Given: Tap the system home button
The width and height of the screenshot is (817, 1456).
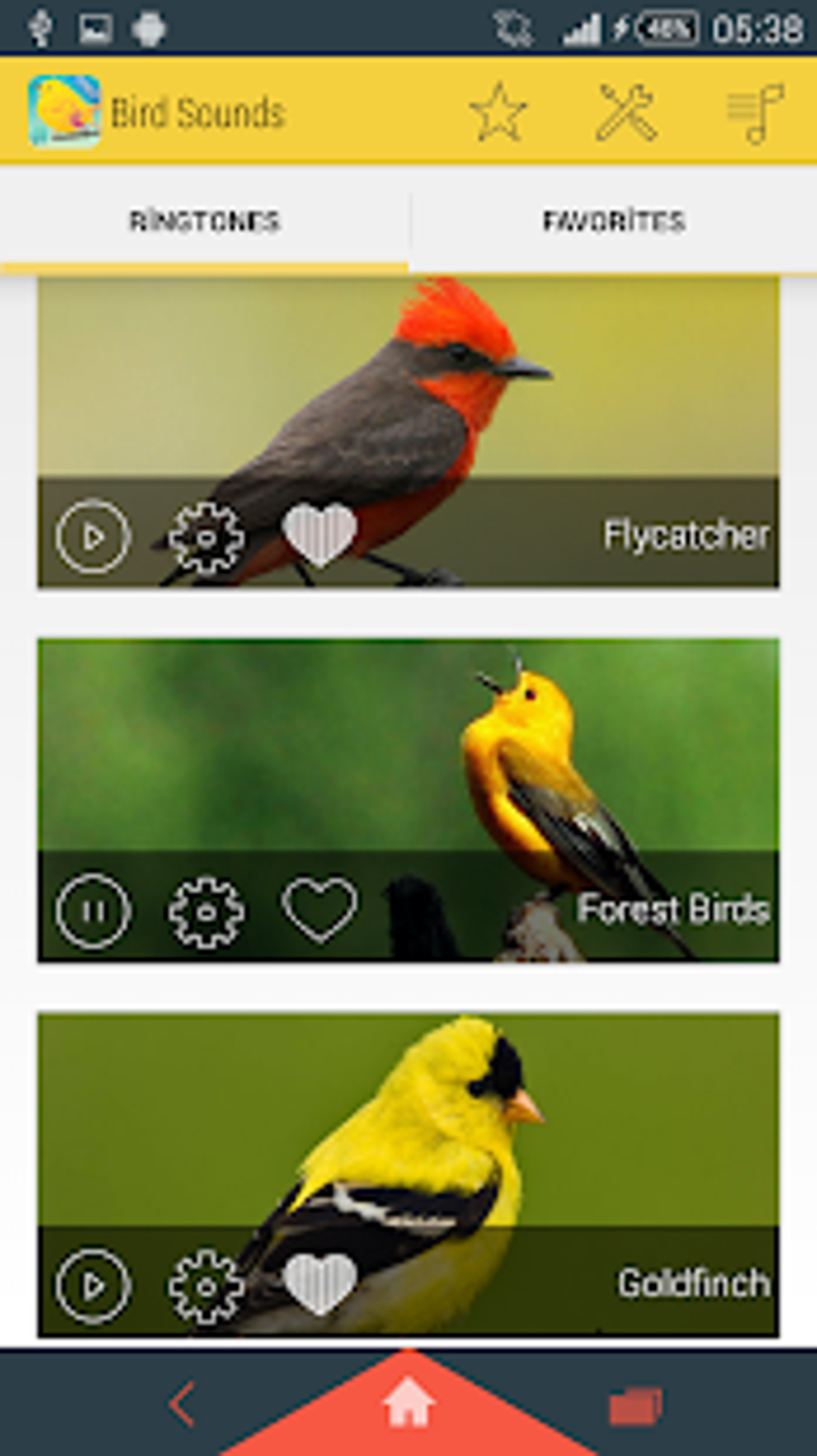Looking at the screenshot, I should 408,1403.
